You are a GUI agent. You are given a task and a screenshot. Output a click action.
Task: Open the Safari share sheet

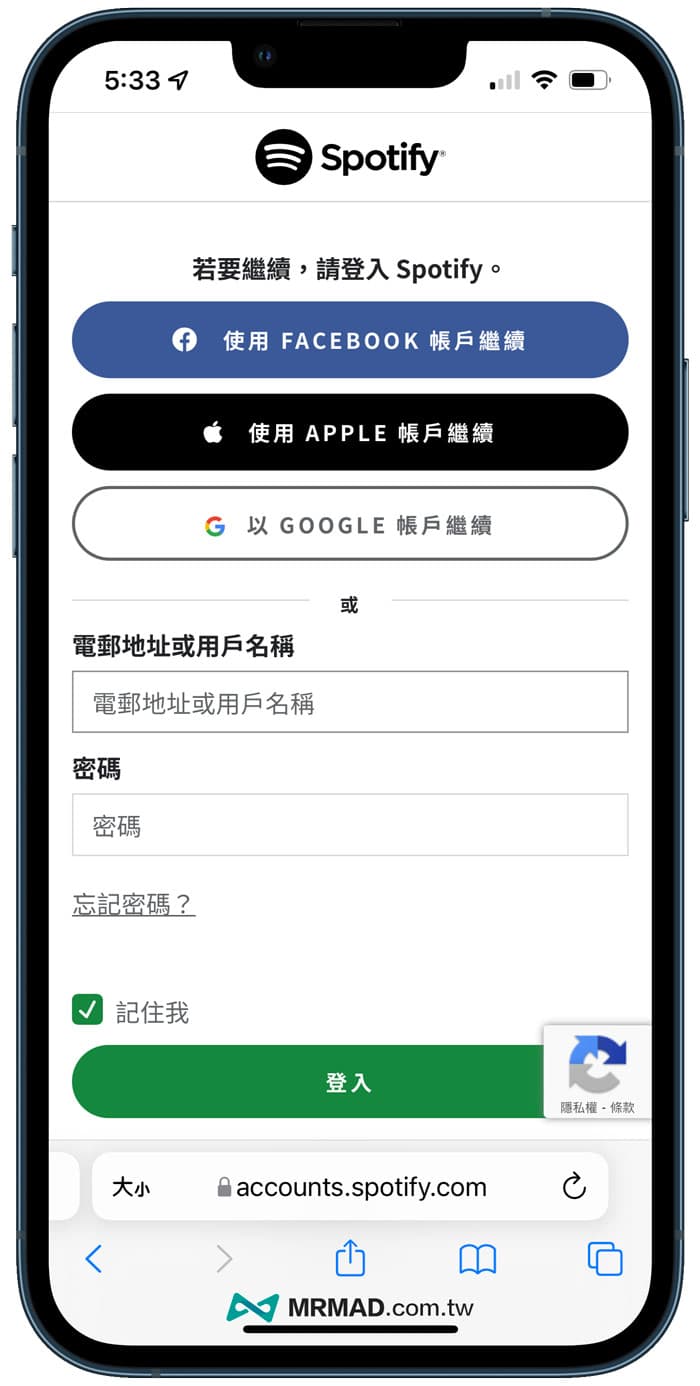click(x=350, y=1258)
